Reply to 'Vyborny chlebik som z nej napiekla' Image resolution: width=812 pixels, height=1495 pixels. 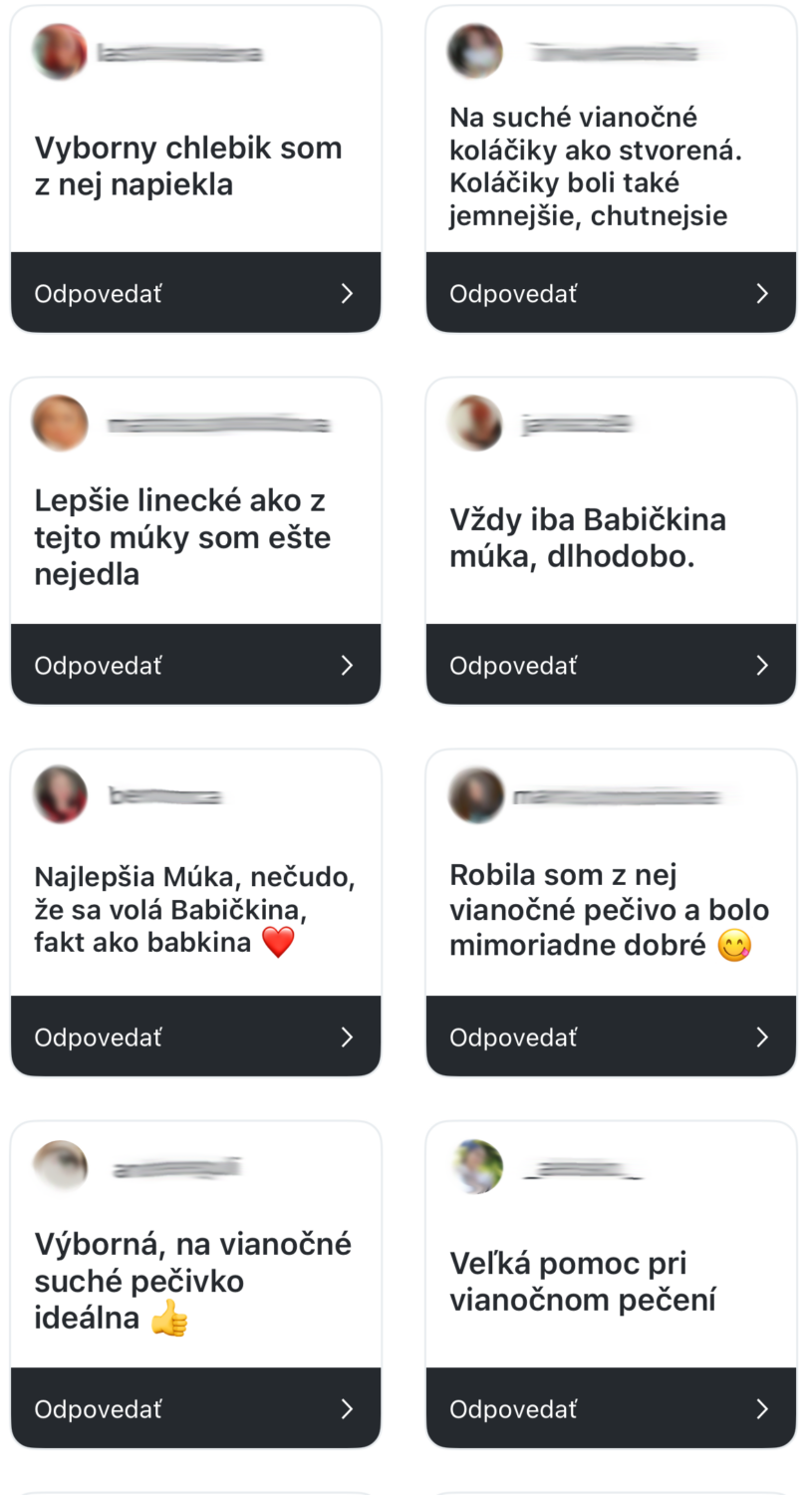[195, 293]
